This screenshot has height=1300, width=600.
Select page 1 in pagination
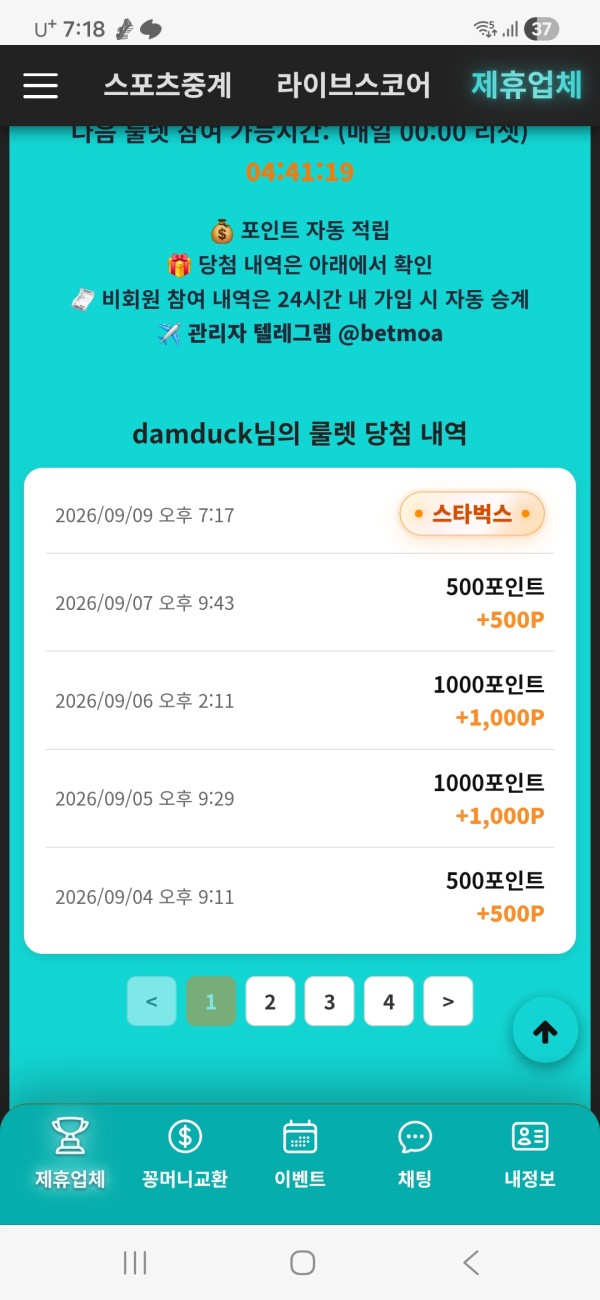point(211,1001)
